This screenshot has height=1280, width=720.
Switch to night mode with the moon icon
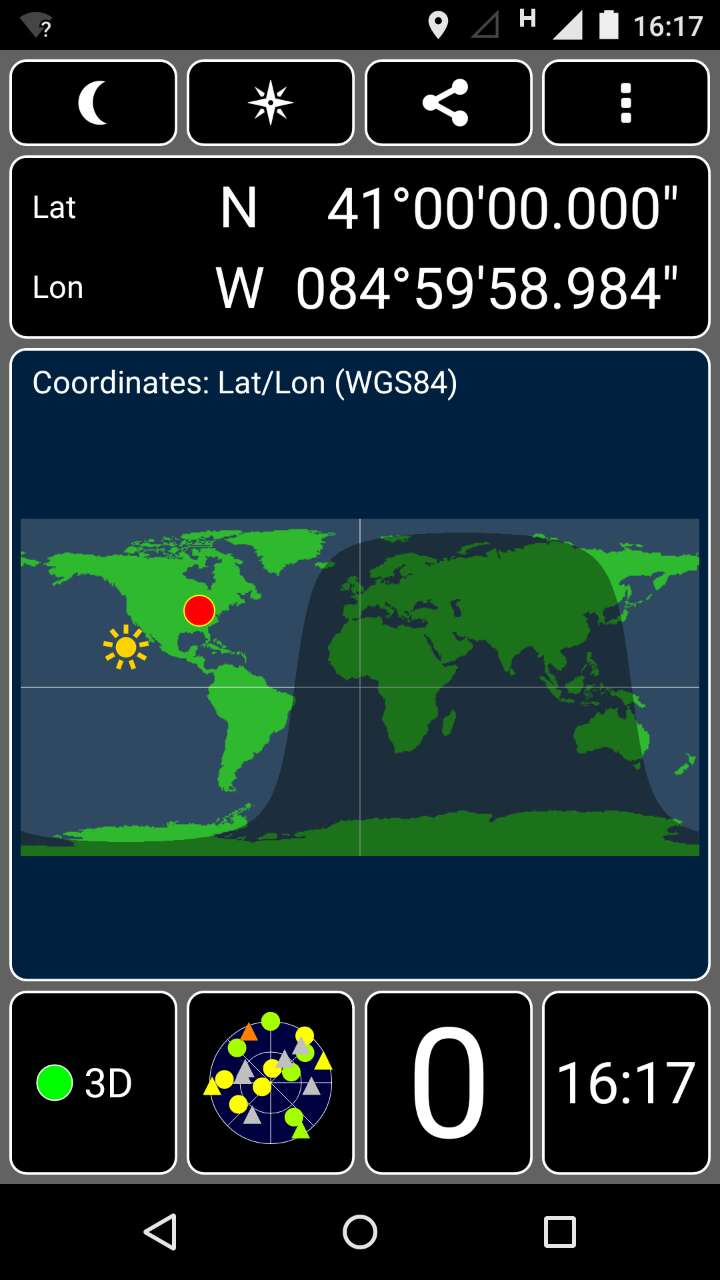click(93, 103)
